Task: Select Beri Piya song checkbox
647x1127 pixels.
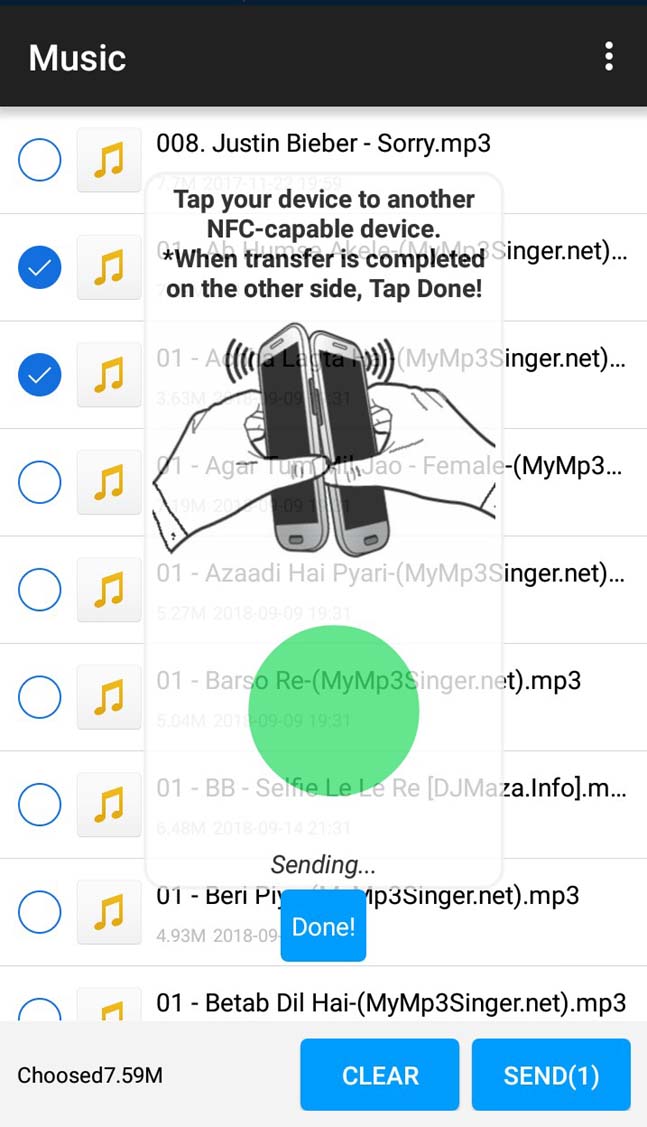Action: (40, 911)
